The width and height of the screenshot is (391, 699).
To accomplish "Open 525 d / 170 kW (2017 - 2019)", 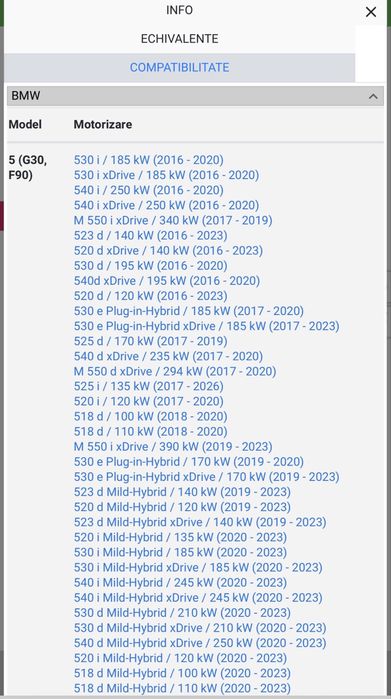I will 150,341.
